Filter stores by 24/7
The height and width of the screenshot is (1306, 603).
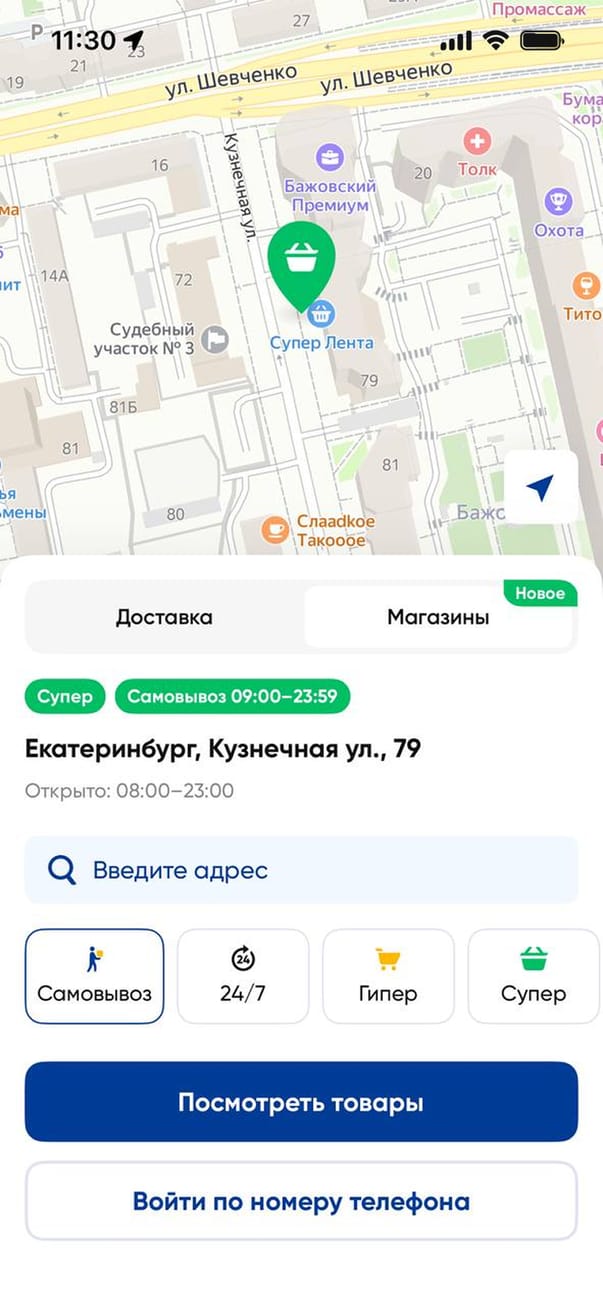click(x=243, y=976)
